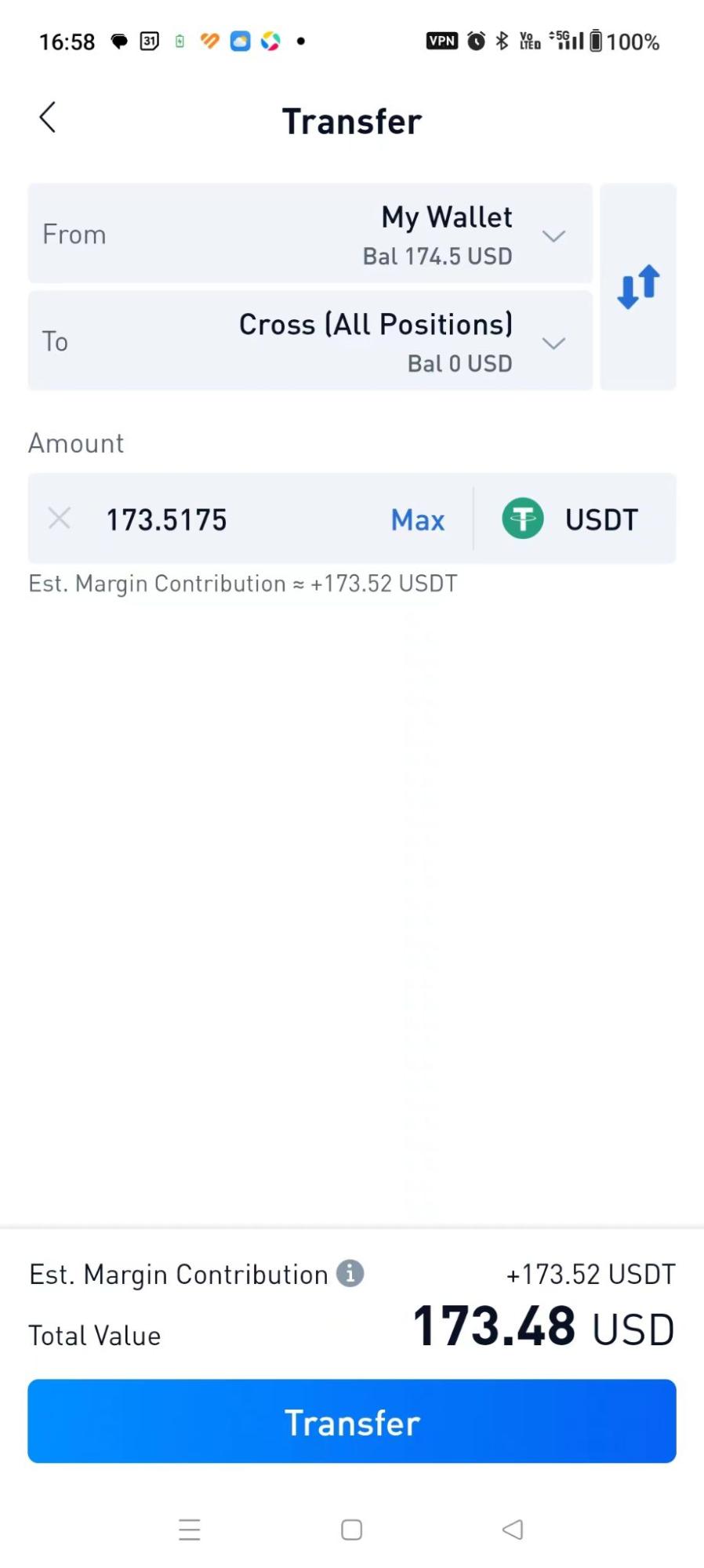Tap the VPN indicator in the status bar

(441, 41)
